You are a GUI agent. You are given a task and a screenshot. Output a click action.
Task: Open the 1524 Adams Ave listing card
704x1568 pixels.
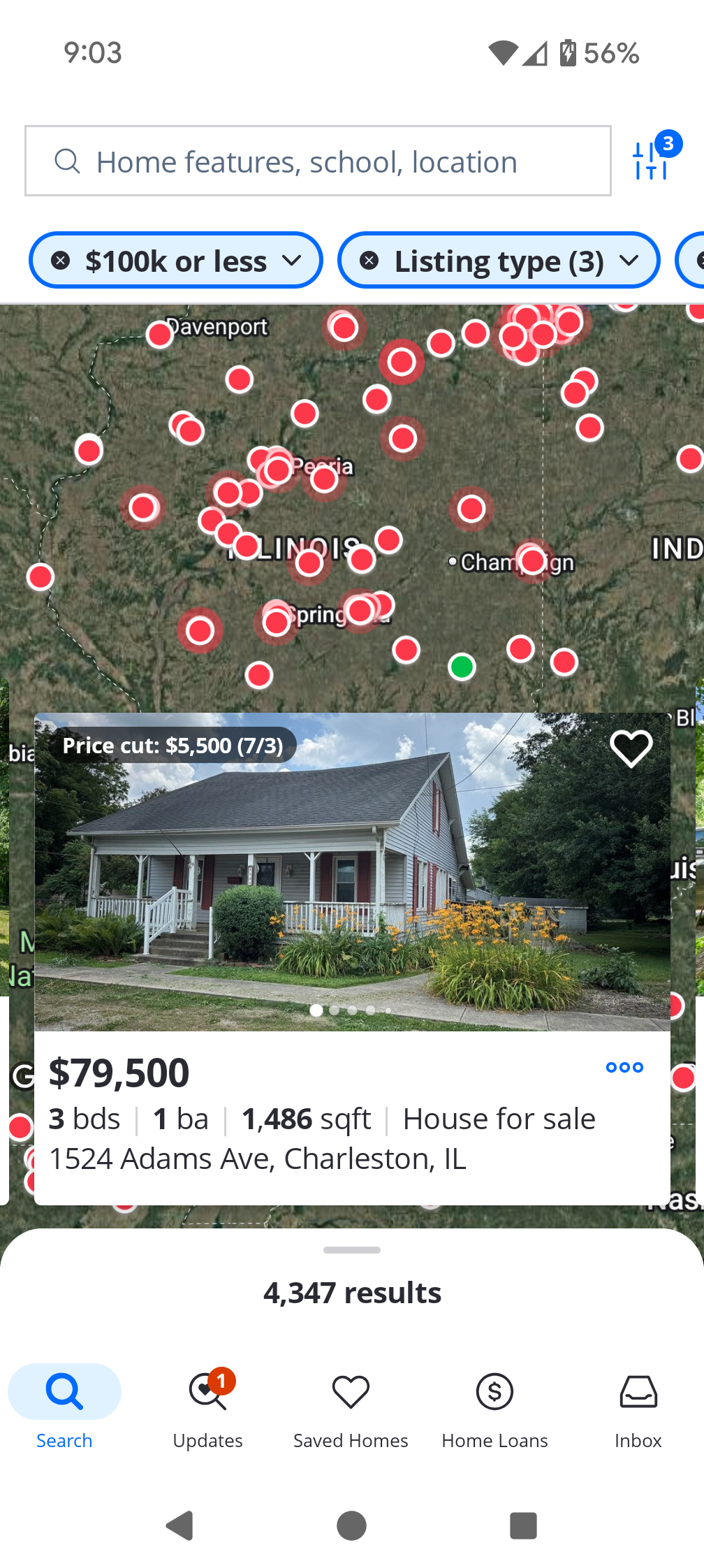click(x=352, y=958)
